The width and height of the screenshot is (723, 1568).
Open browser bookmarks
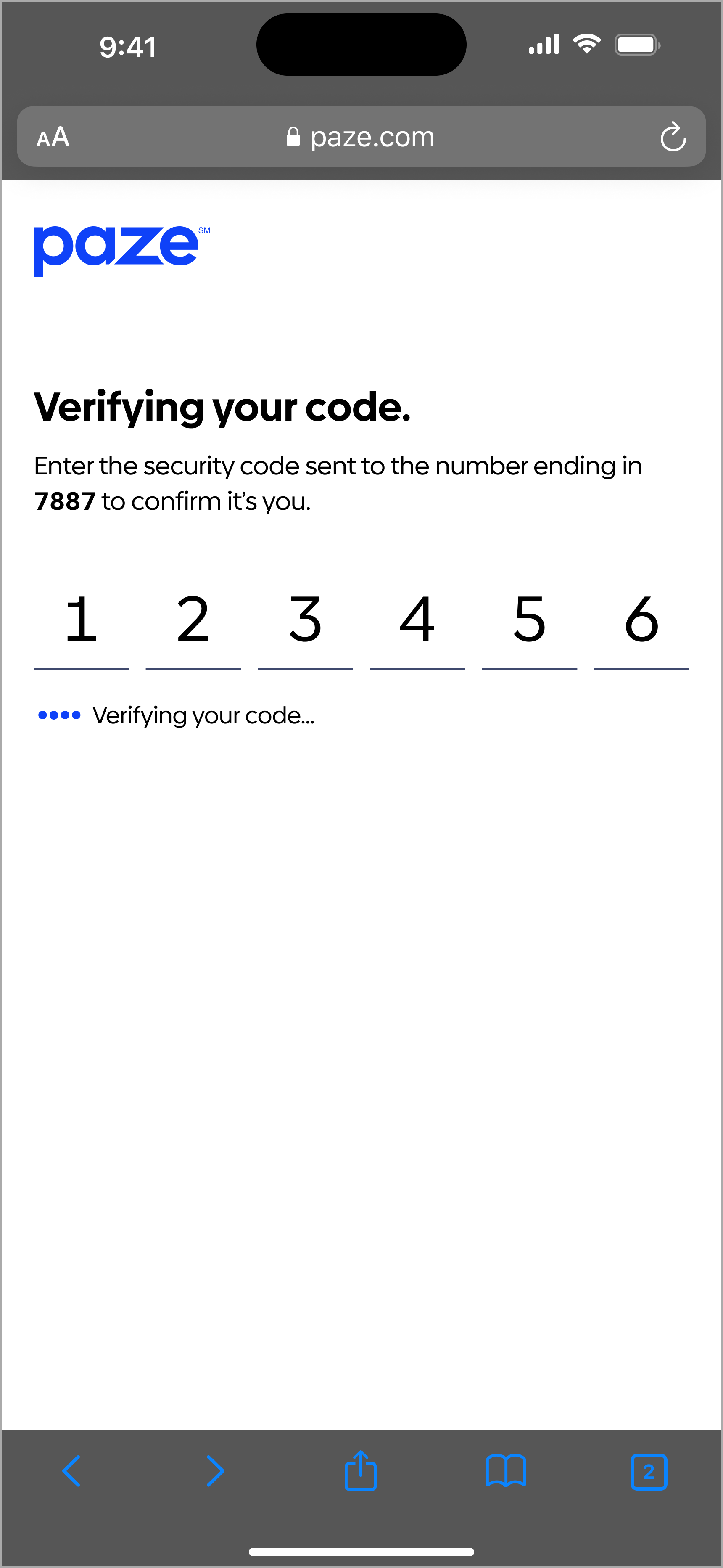(x=506, y=1471)
